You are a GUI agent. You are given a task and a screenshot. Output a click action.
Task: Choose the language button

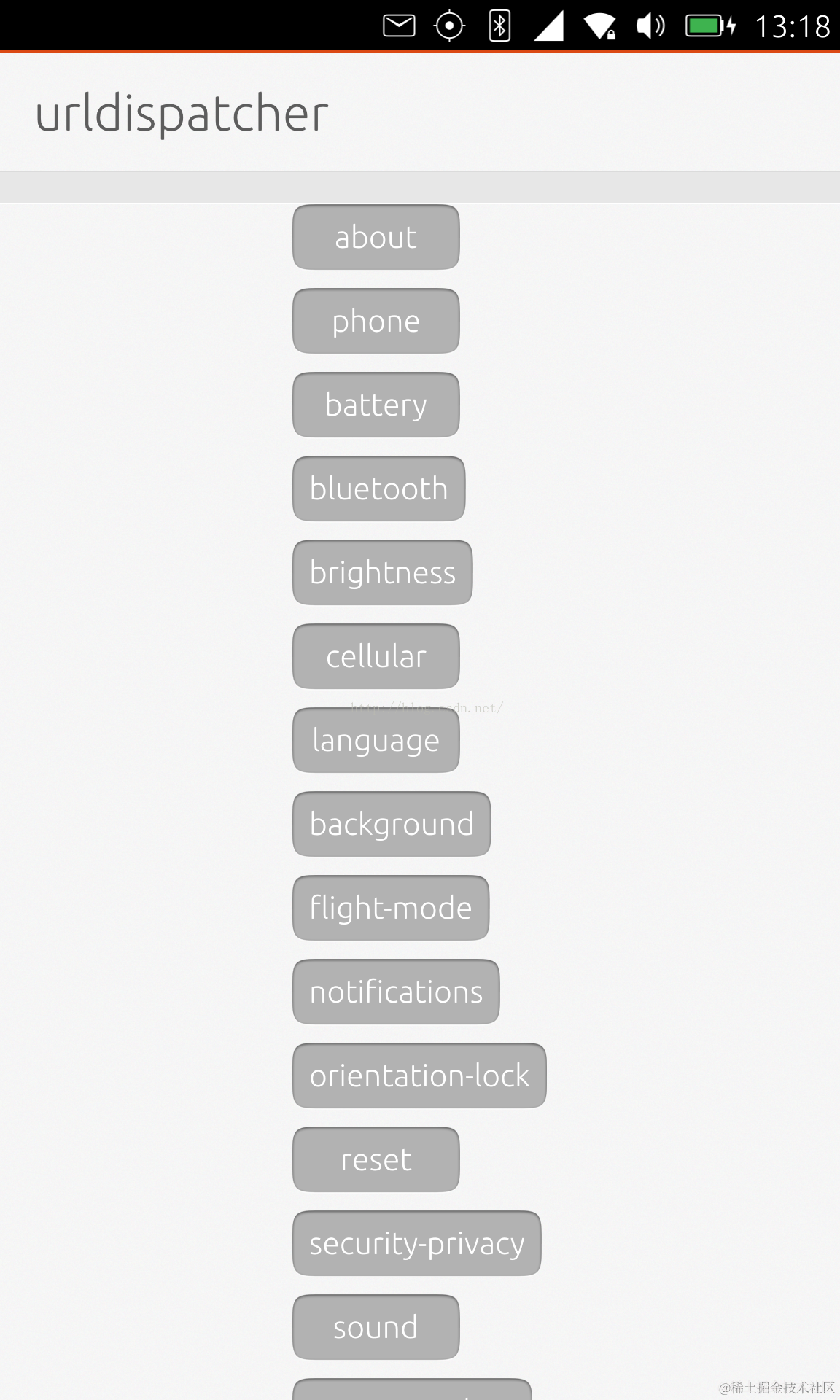[x=376, y=741]
